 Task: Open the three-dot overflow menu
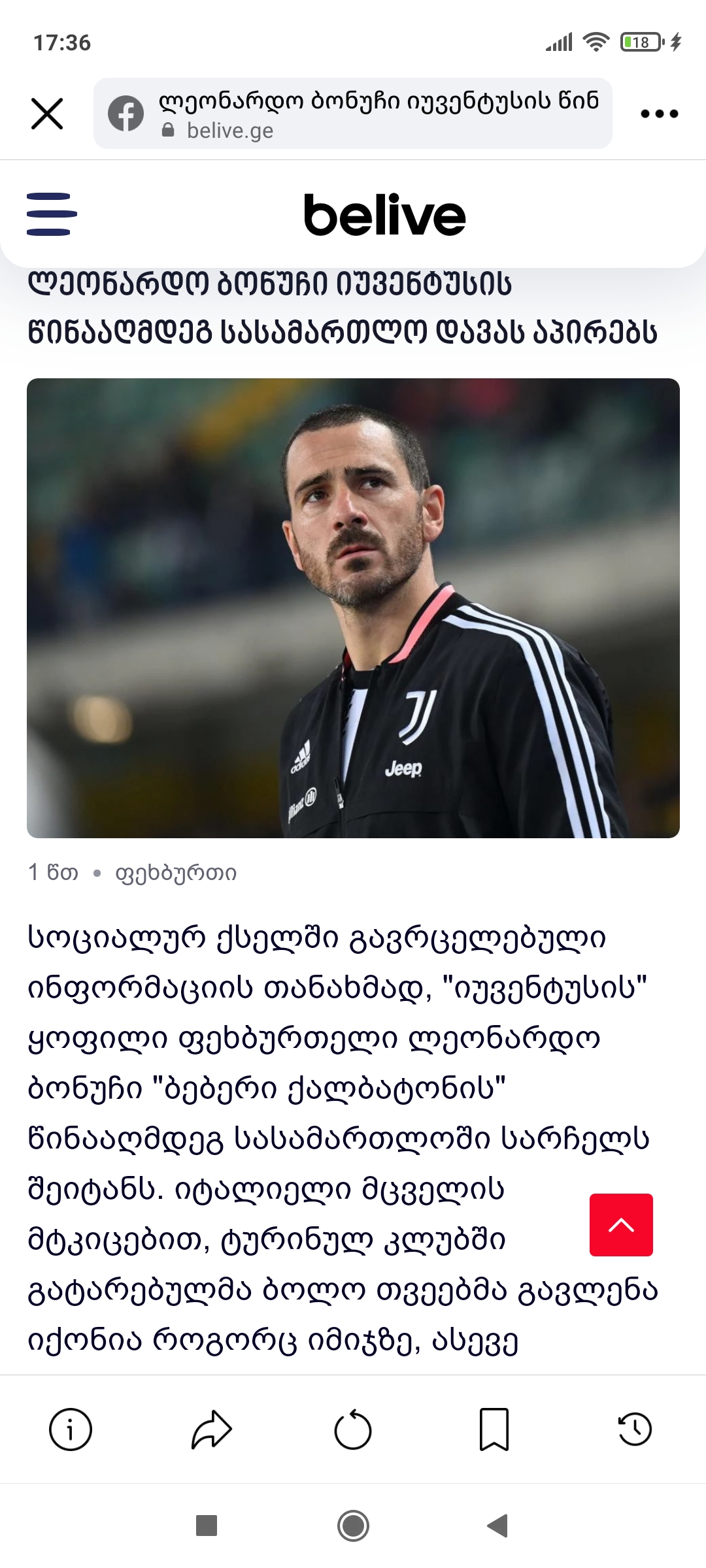659,114
